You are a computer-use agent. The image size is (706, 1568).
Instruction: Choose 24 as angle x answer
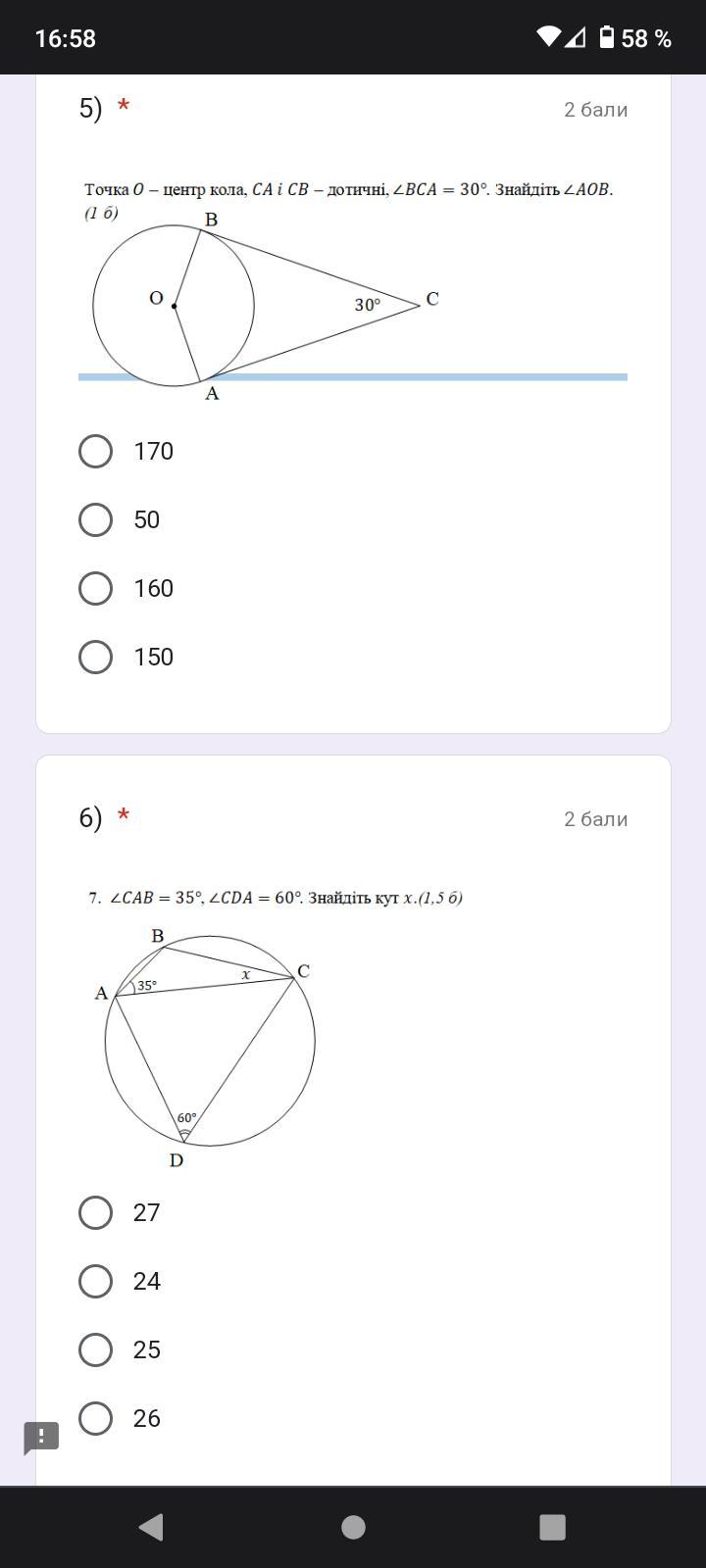[95, 1281]
